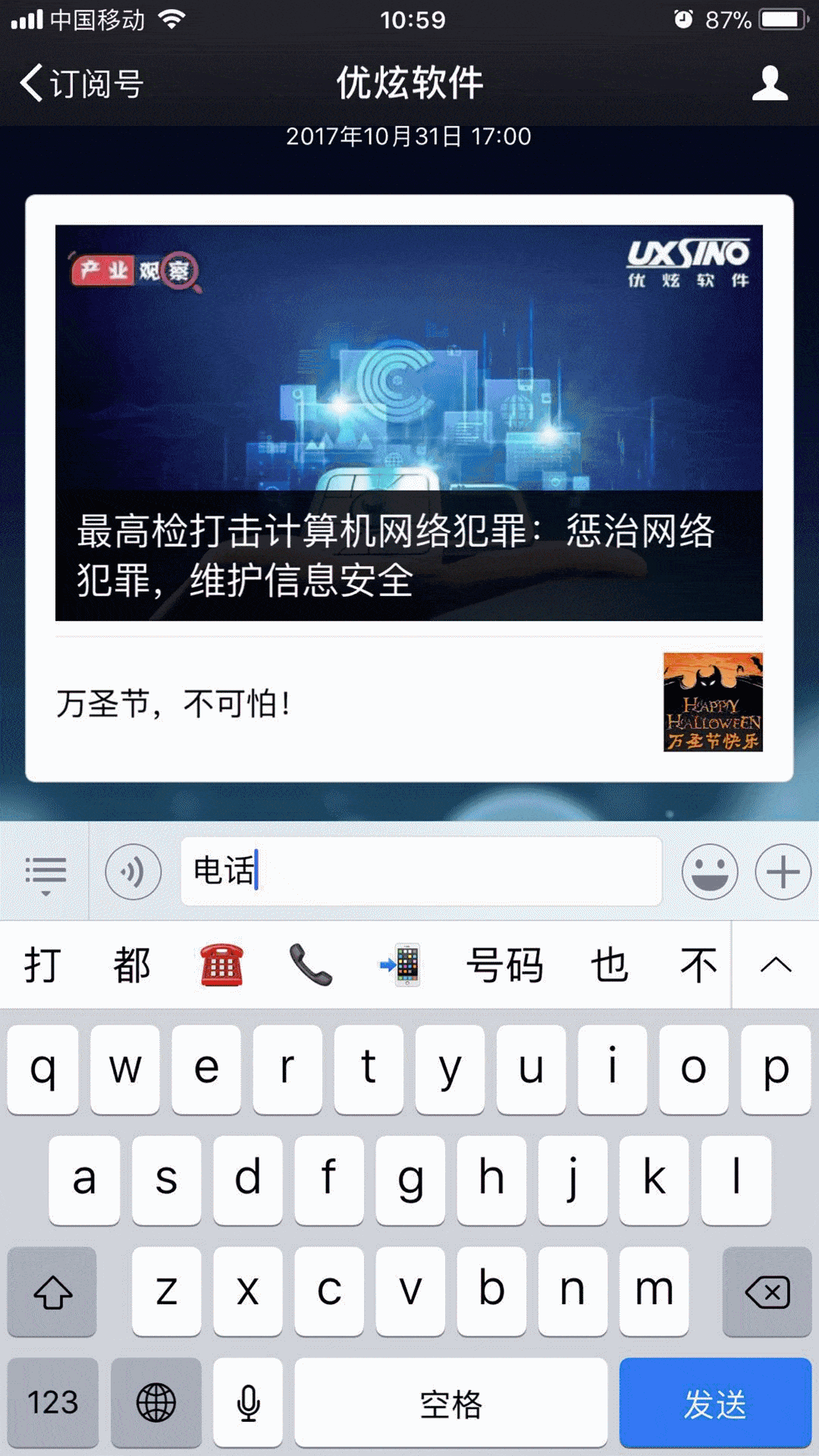Change keyboard language with globe key
819x1456 pixels.
coord(156,1403)
